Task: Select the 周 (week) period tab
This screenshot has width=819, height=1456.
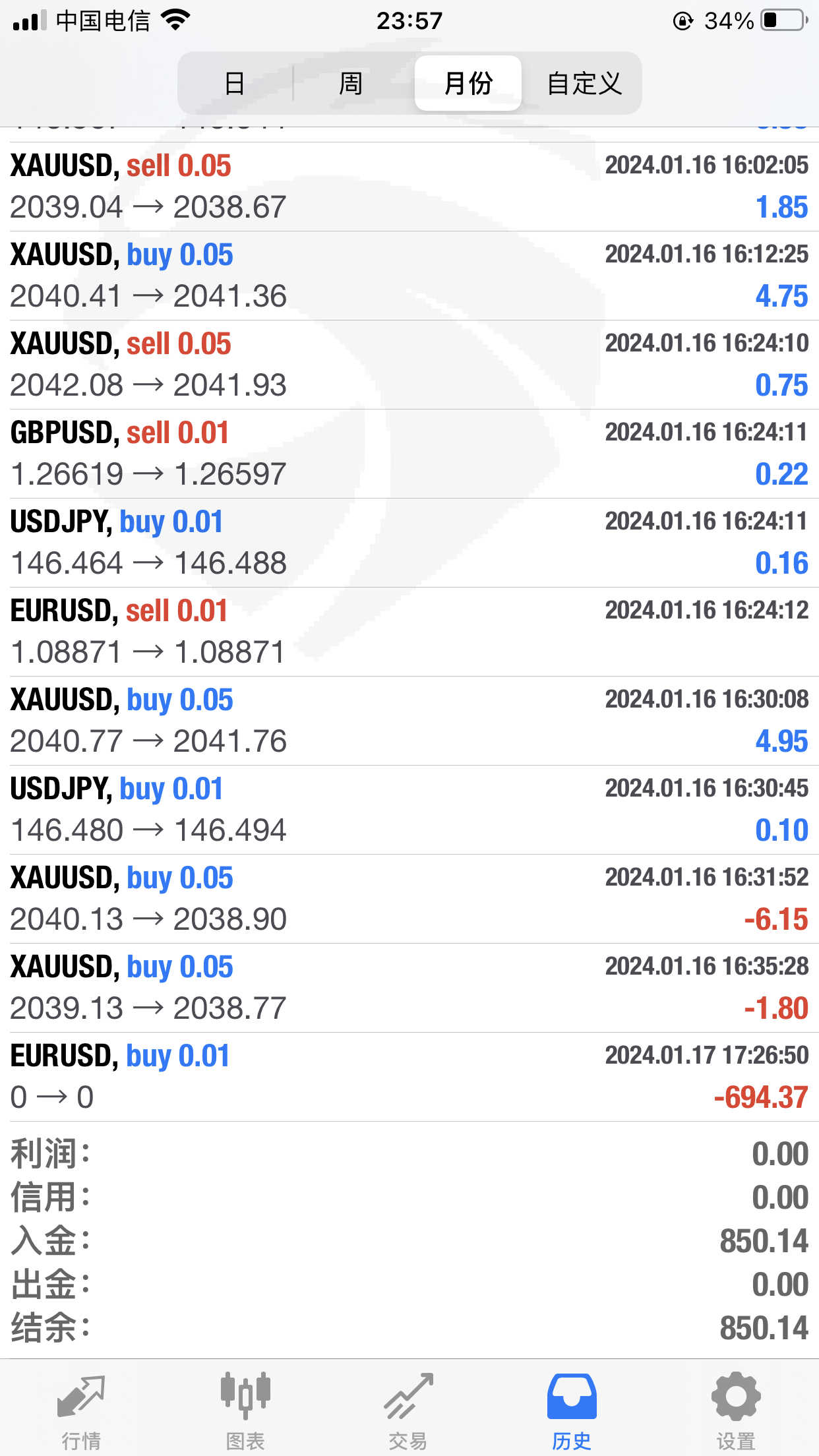Action: pyautogui.click(x=351, y=83)
